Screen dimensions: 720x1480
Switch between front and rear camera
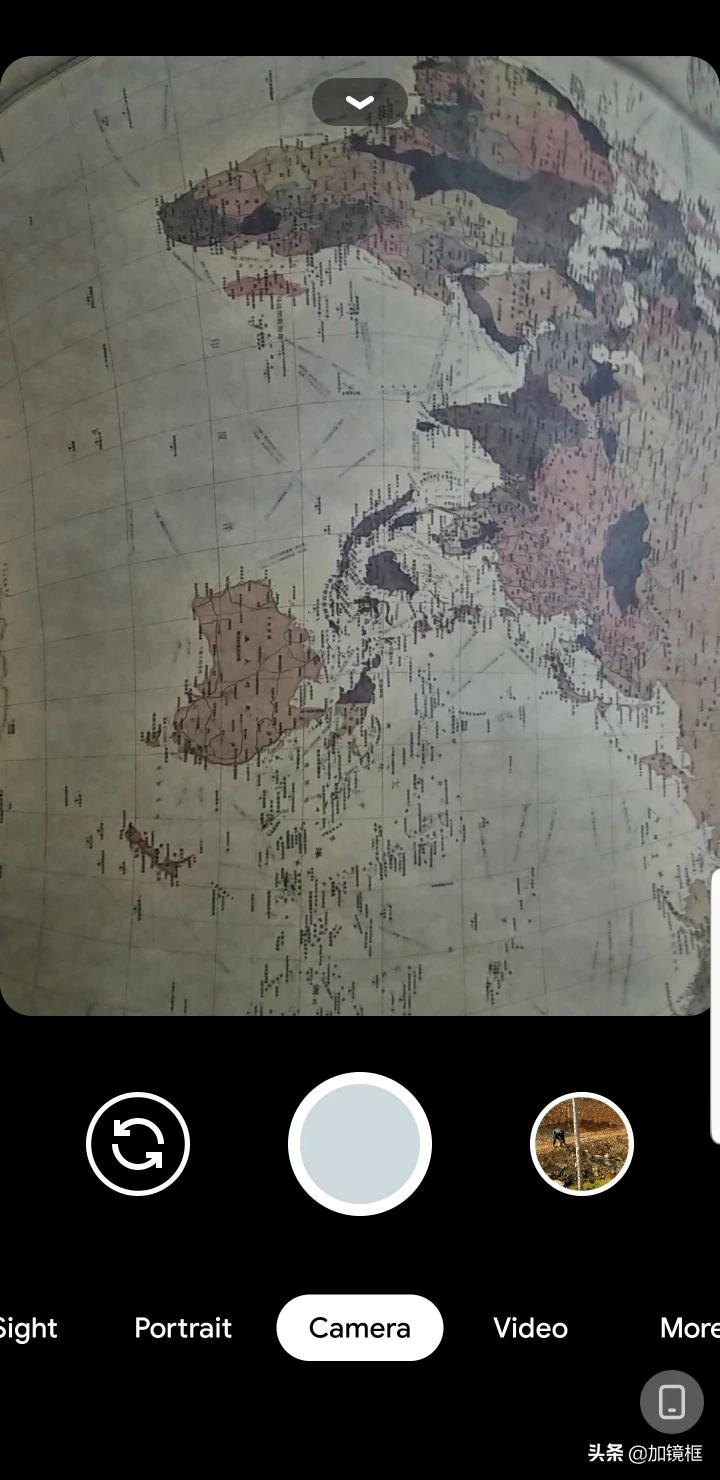tap(138, 1144)
